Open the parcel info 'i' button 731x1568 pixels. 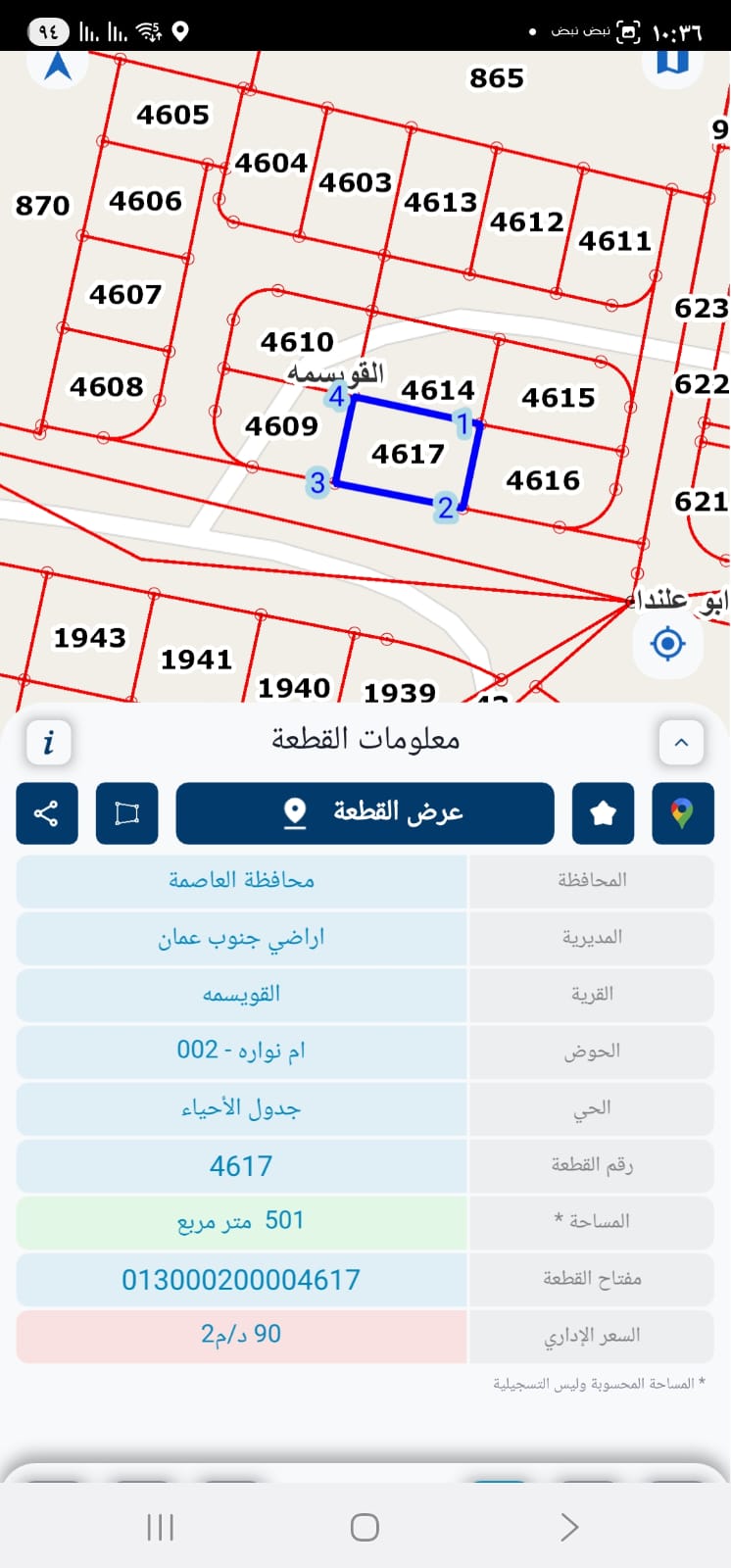pyautogui.click(x=48, y=742)
